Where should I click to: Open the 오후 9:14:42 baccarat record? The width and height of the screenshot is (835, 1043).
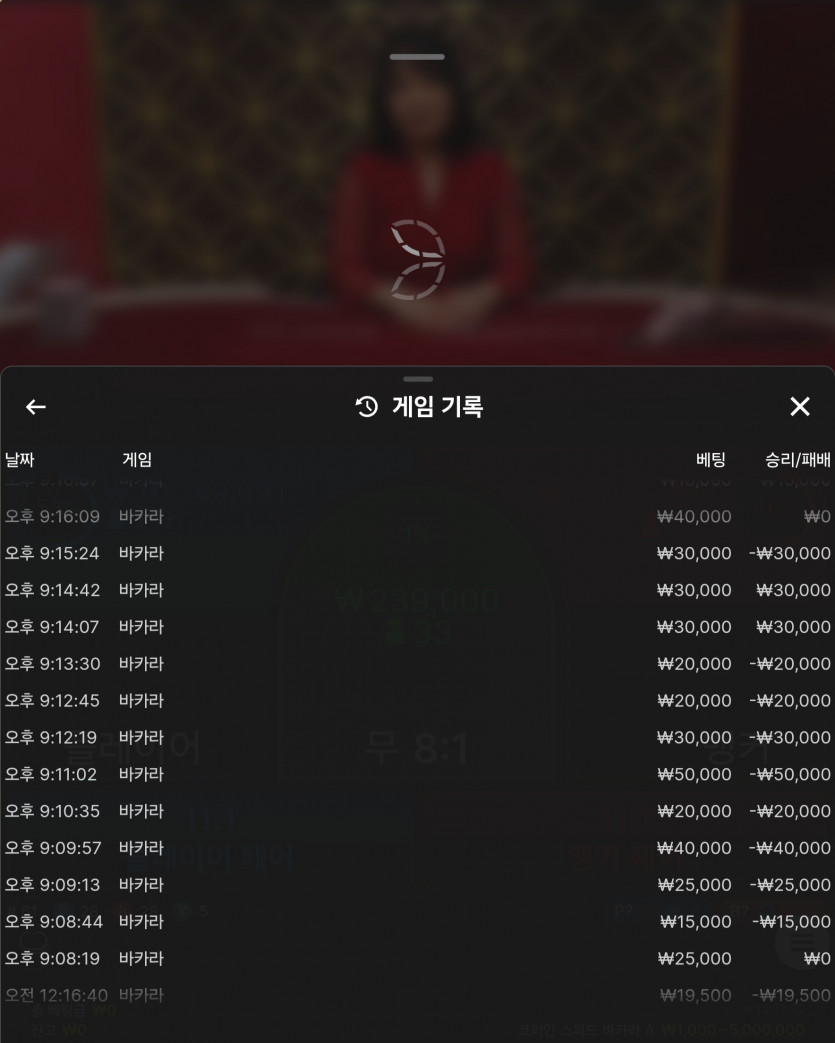[x=417, y=590]
